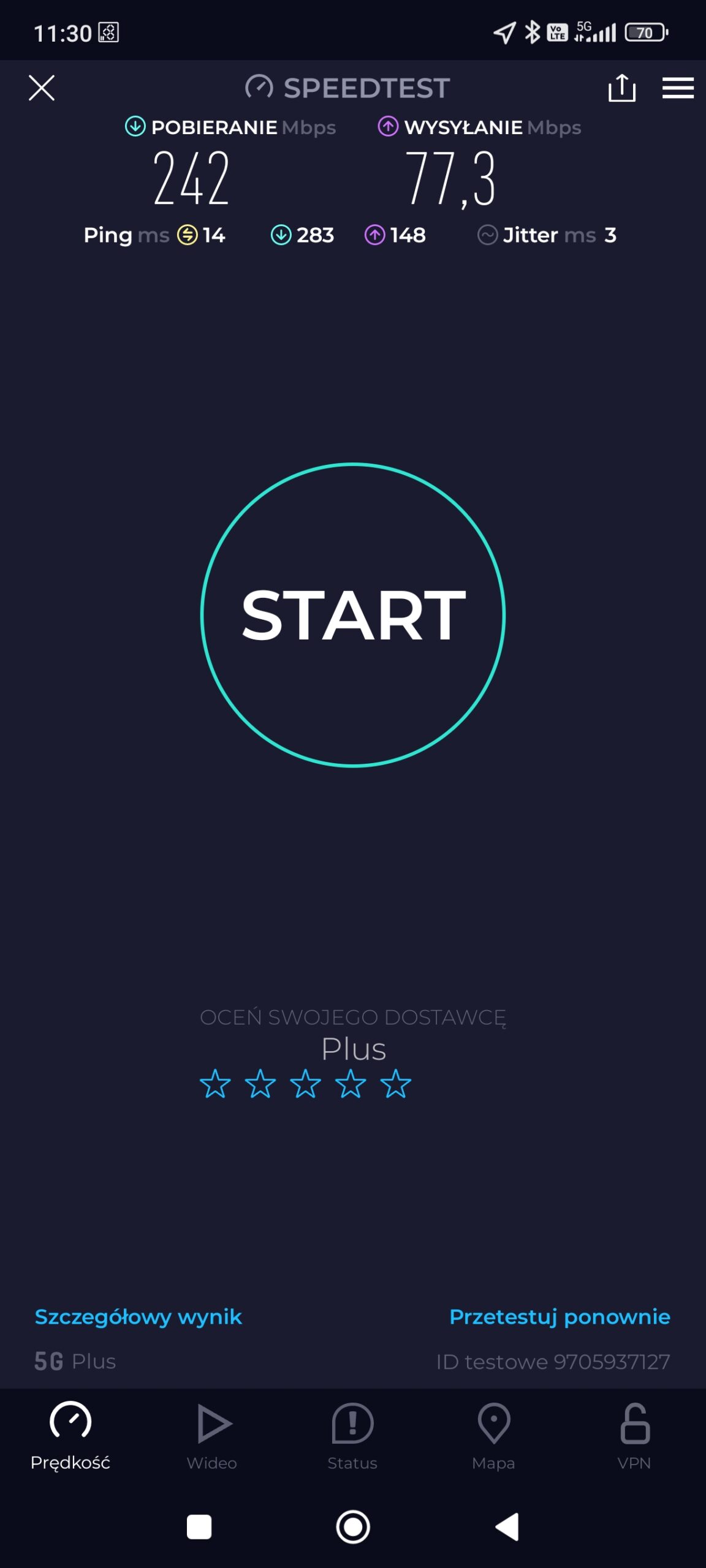Open the Mapa tab
Viewport: 706px width, 1568px height.
click(x=493, y=1436)
